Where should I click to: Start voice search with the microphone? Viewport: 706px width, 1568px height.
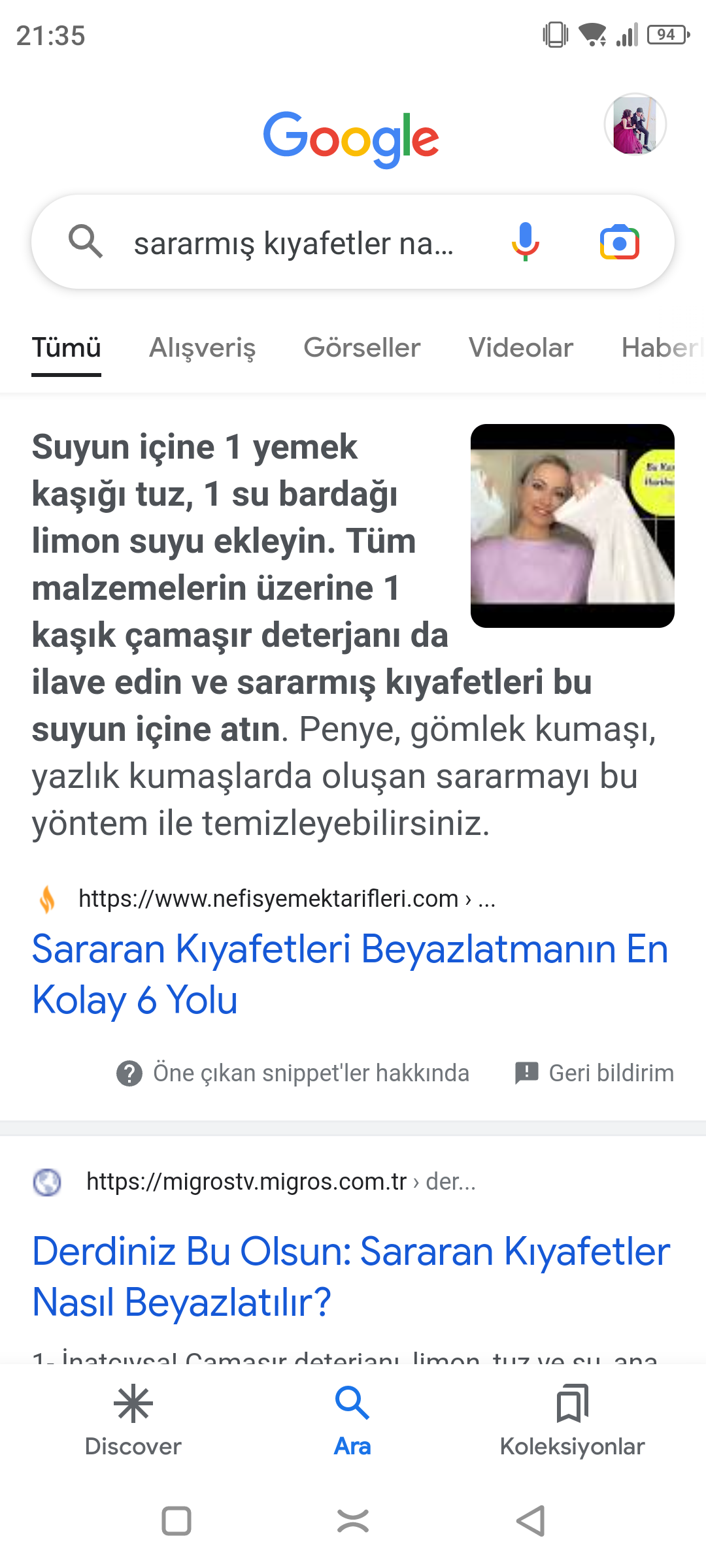click(525, 242)
